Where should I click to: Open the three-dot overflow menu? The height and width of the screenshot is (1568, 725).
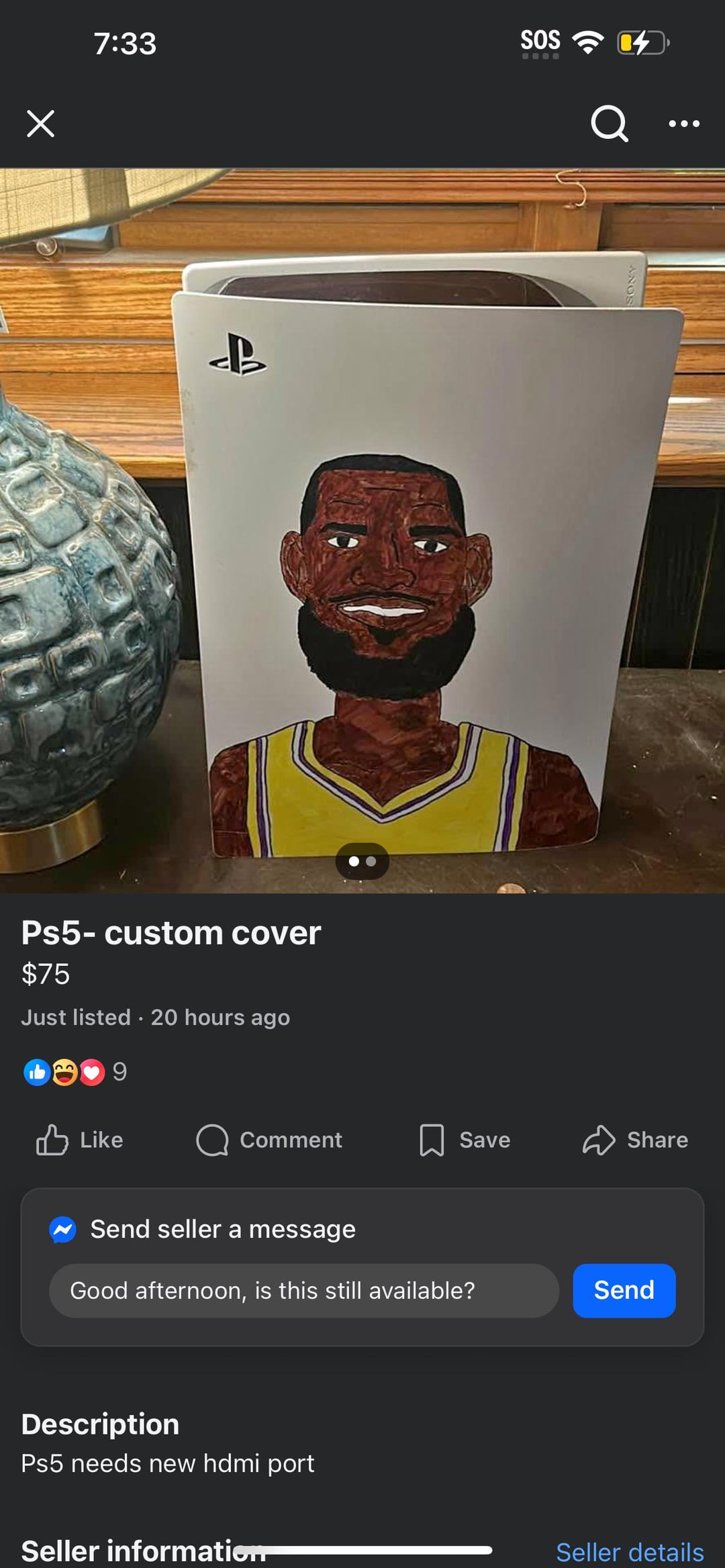coord(683,124)
